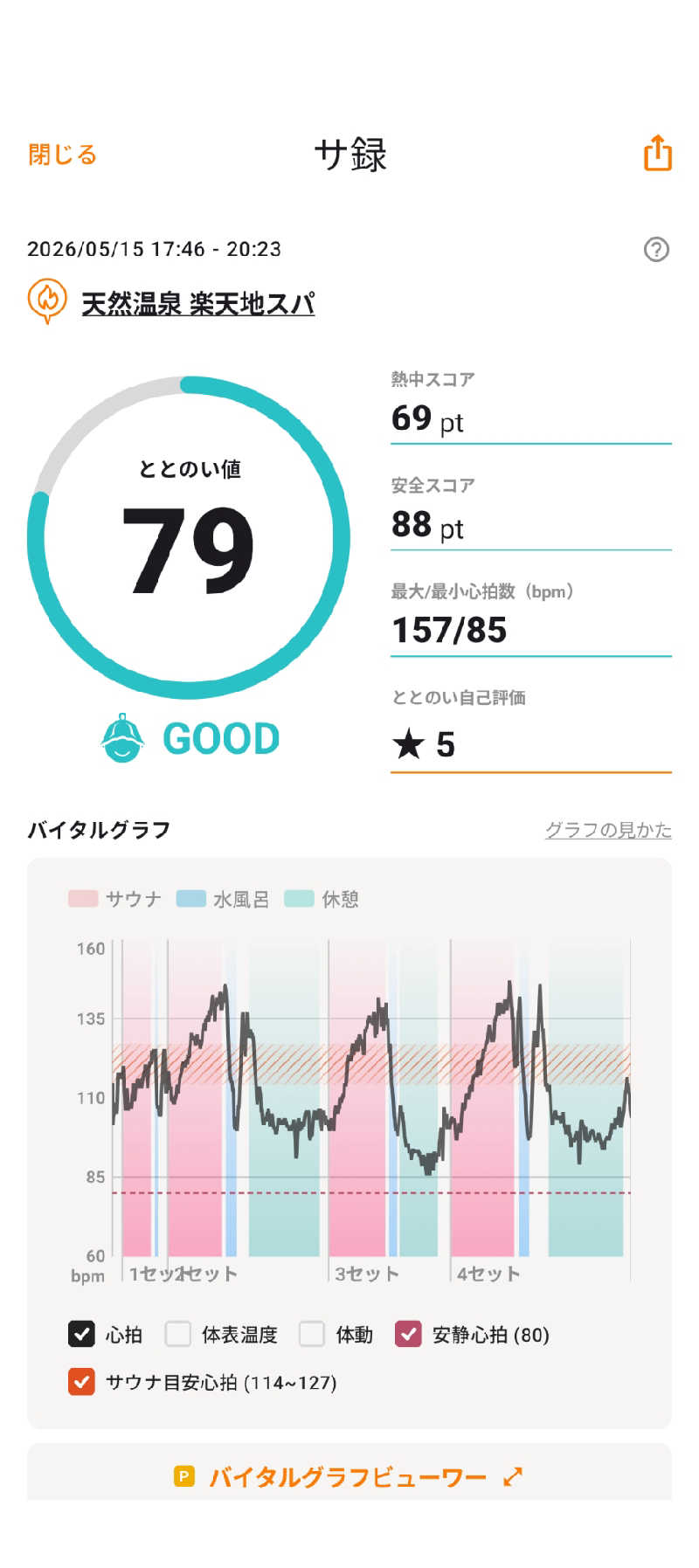Image resolution: width=699 pixels, height=1568 pixels.
Task: Uncheck the 安静心拍 (80) checkbox
Action: (408, 1334)
